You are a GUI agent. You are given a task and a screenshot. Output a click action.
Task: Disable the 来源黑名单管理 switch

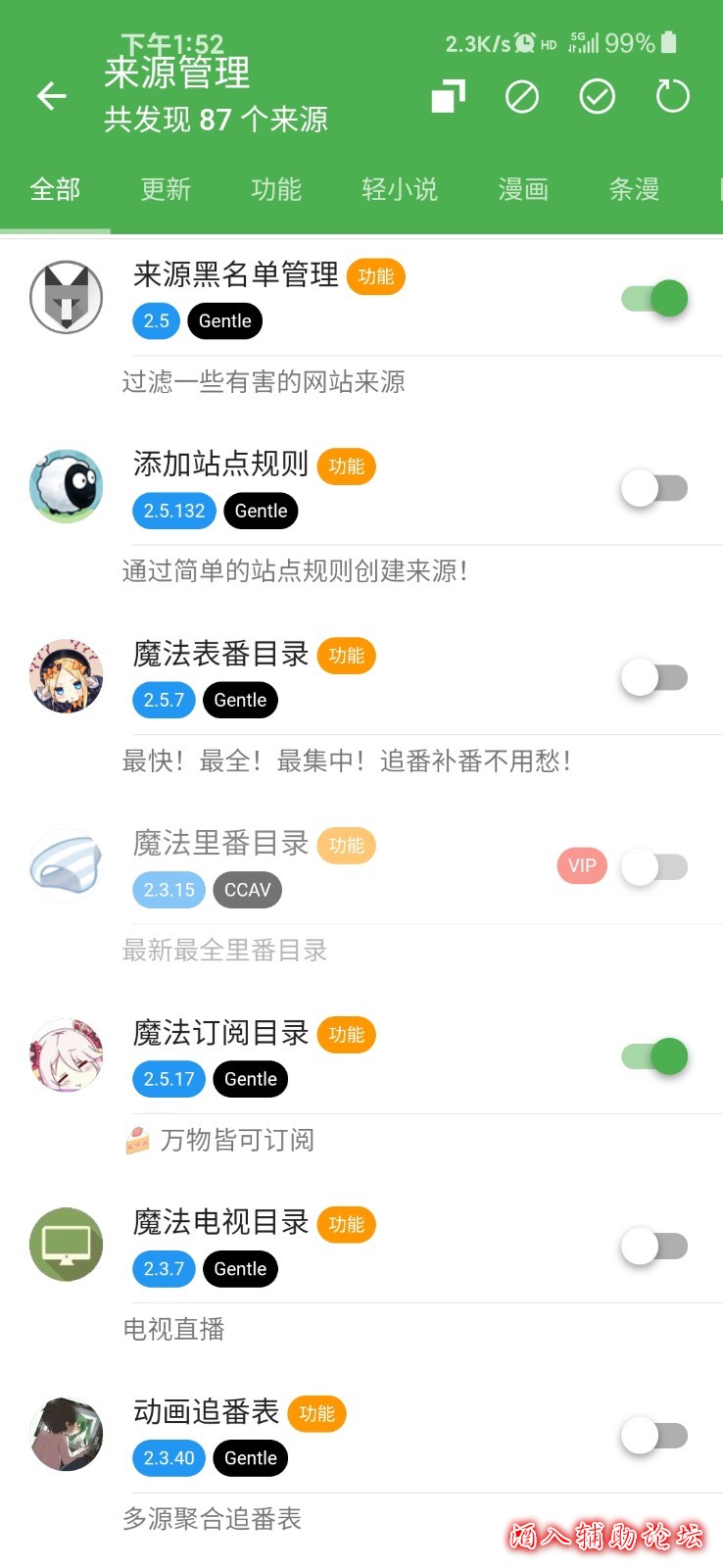[x=654, y=297]
